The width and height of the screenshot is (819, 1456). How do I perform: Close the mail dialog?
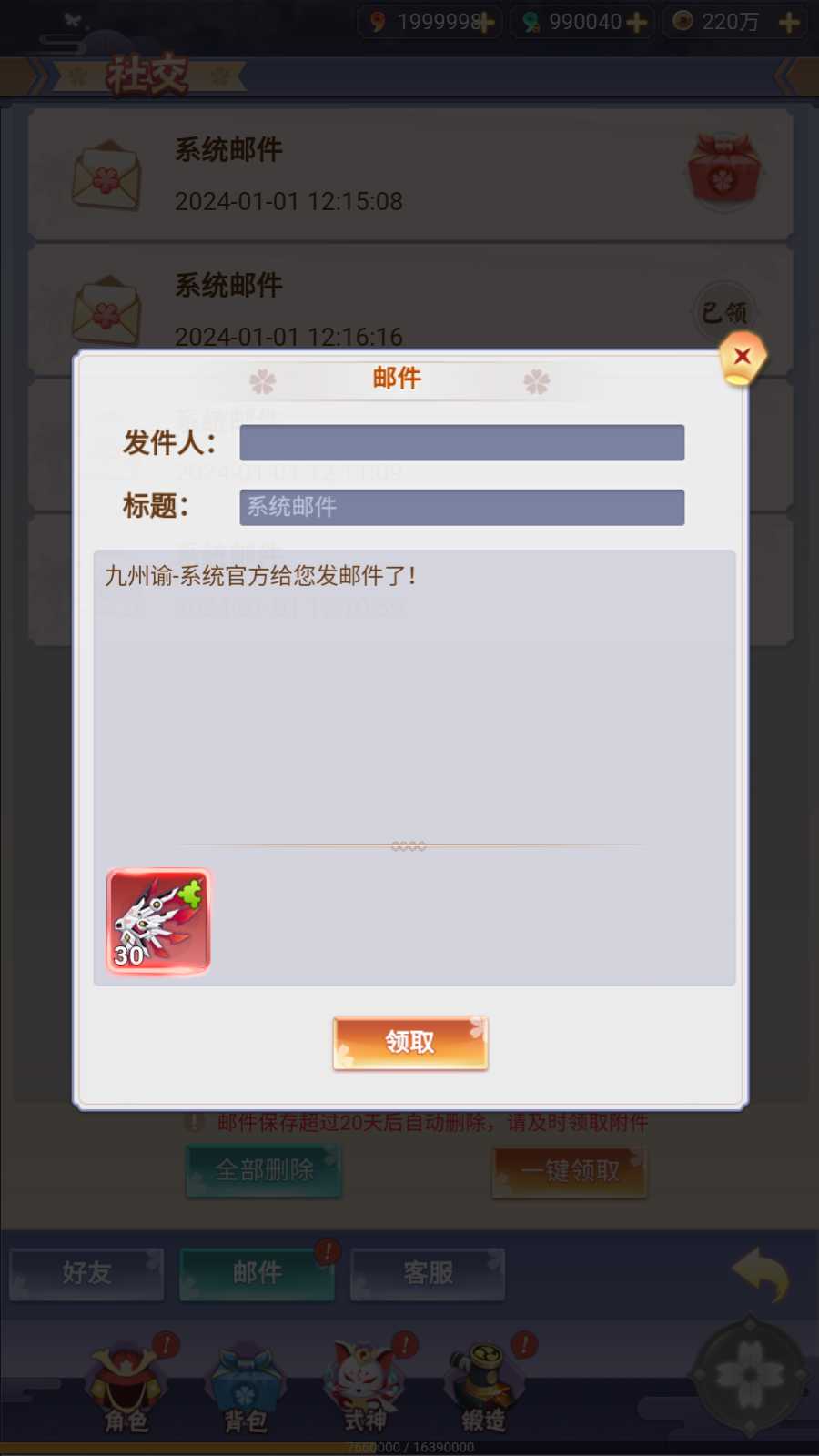(742, 358)
